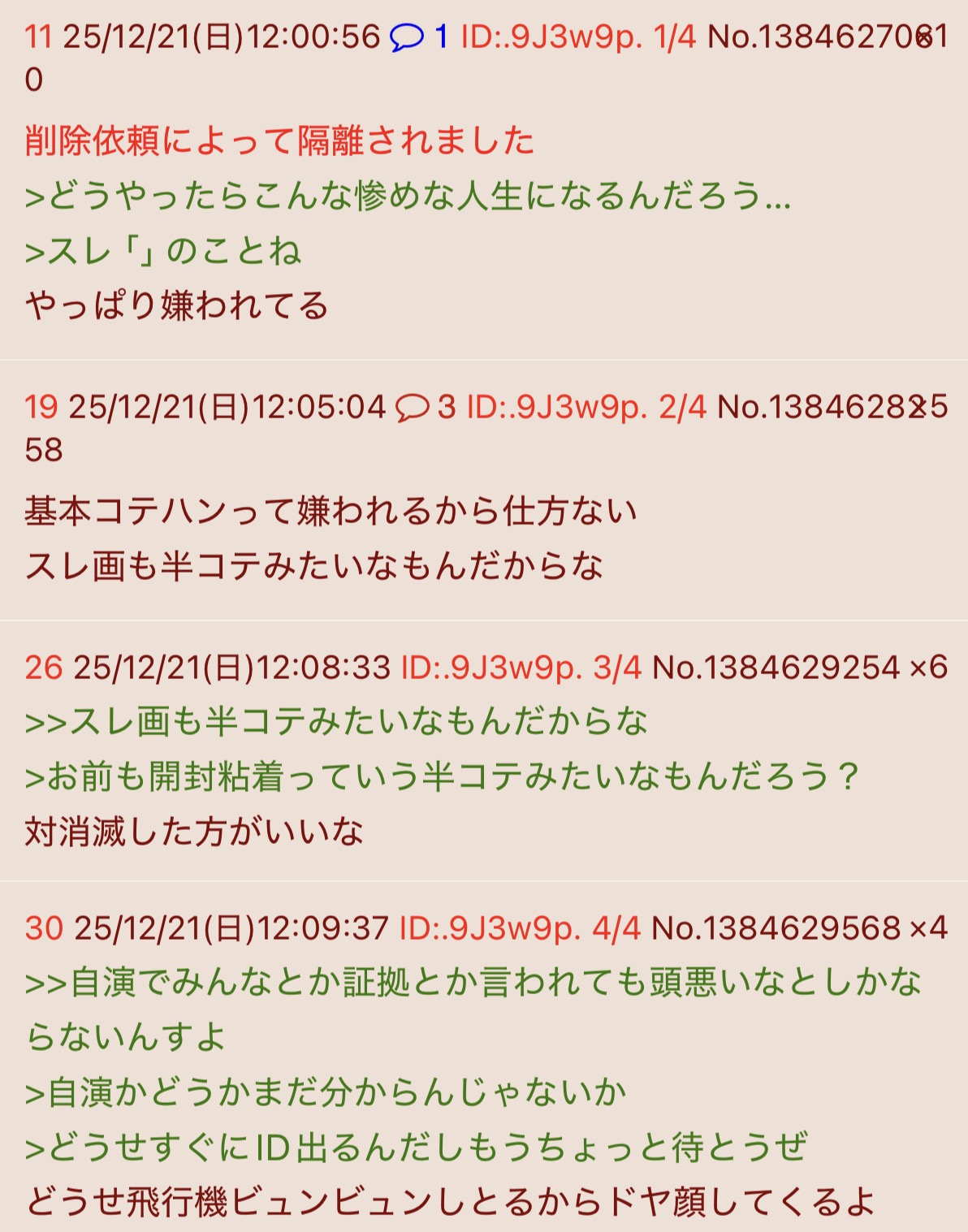Open post No.1384629254 menu

(776, 668)
